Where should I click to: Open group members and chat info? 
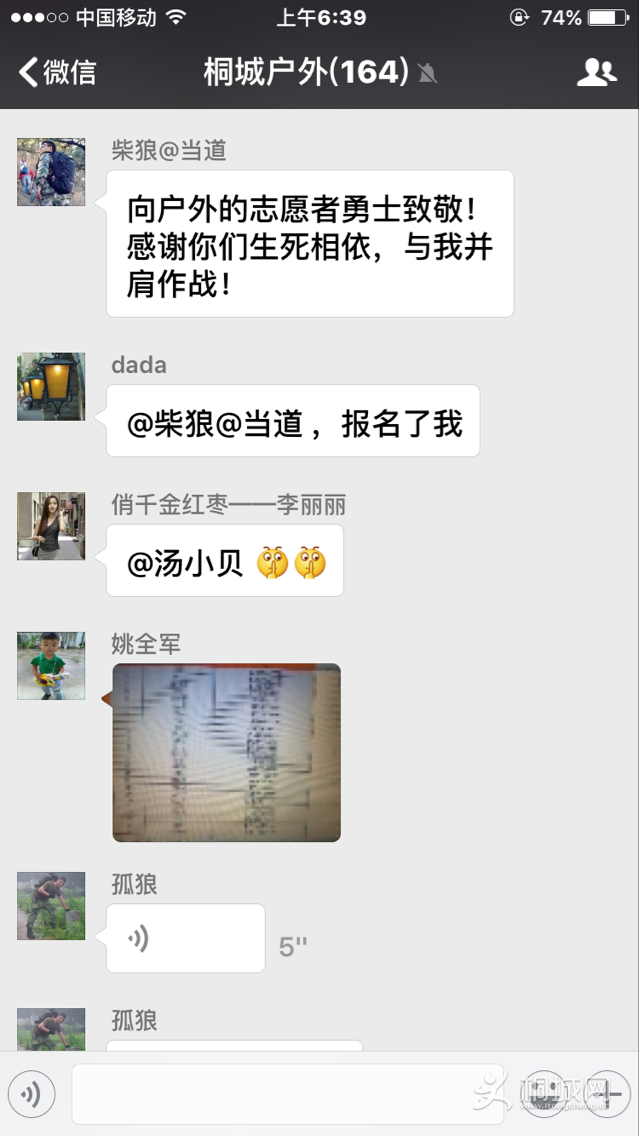click(597, 72)
